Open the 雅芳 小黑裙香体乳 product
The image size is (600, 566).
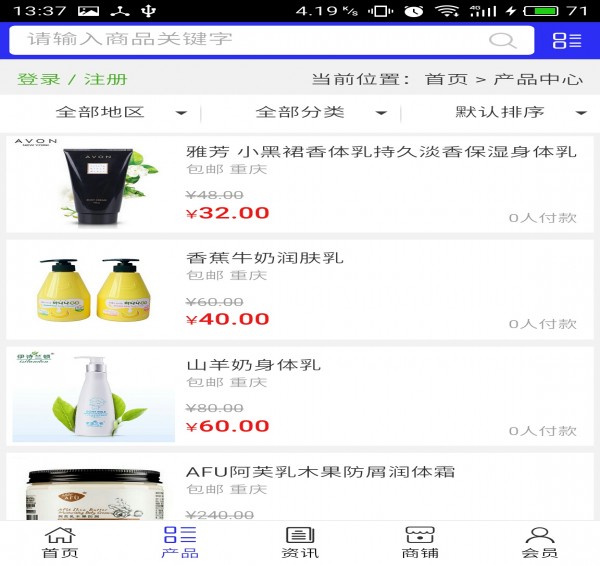381,152
